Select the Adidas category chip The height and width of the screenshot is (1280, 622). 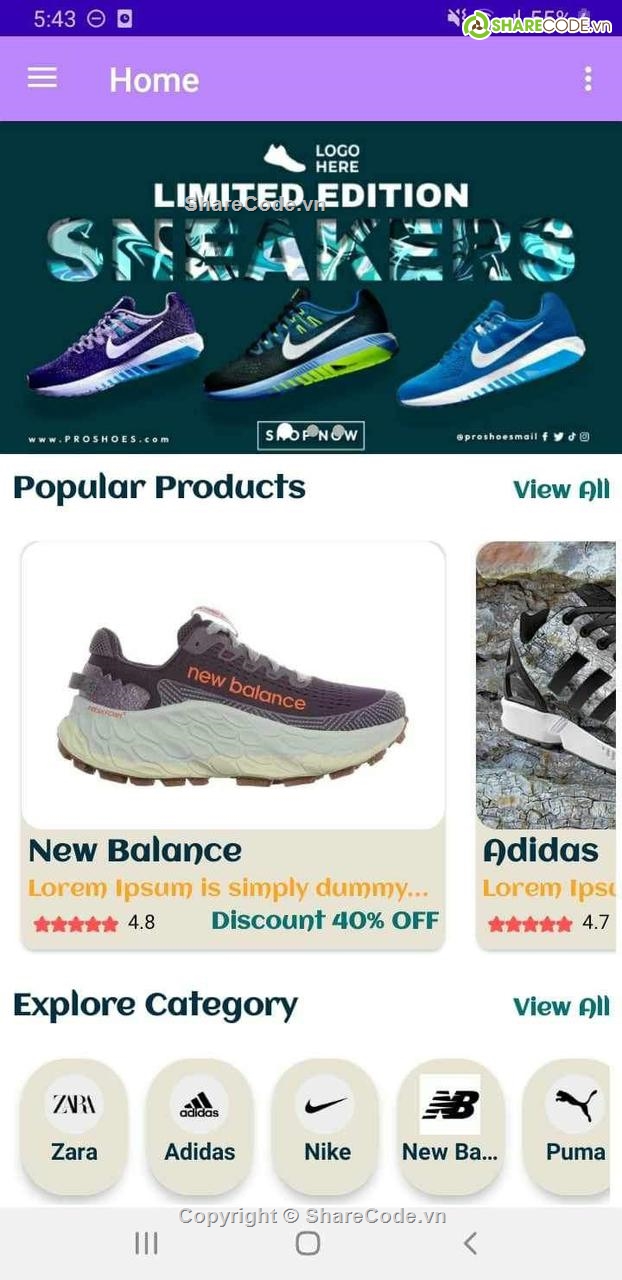[x=200, y=1126]
